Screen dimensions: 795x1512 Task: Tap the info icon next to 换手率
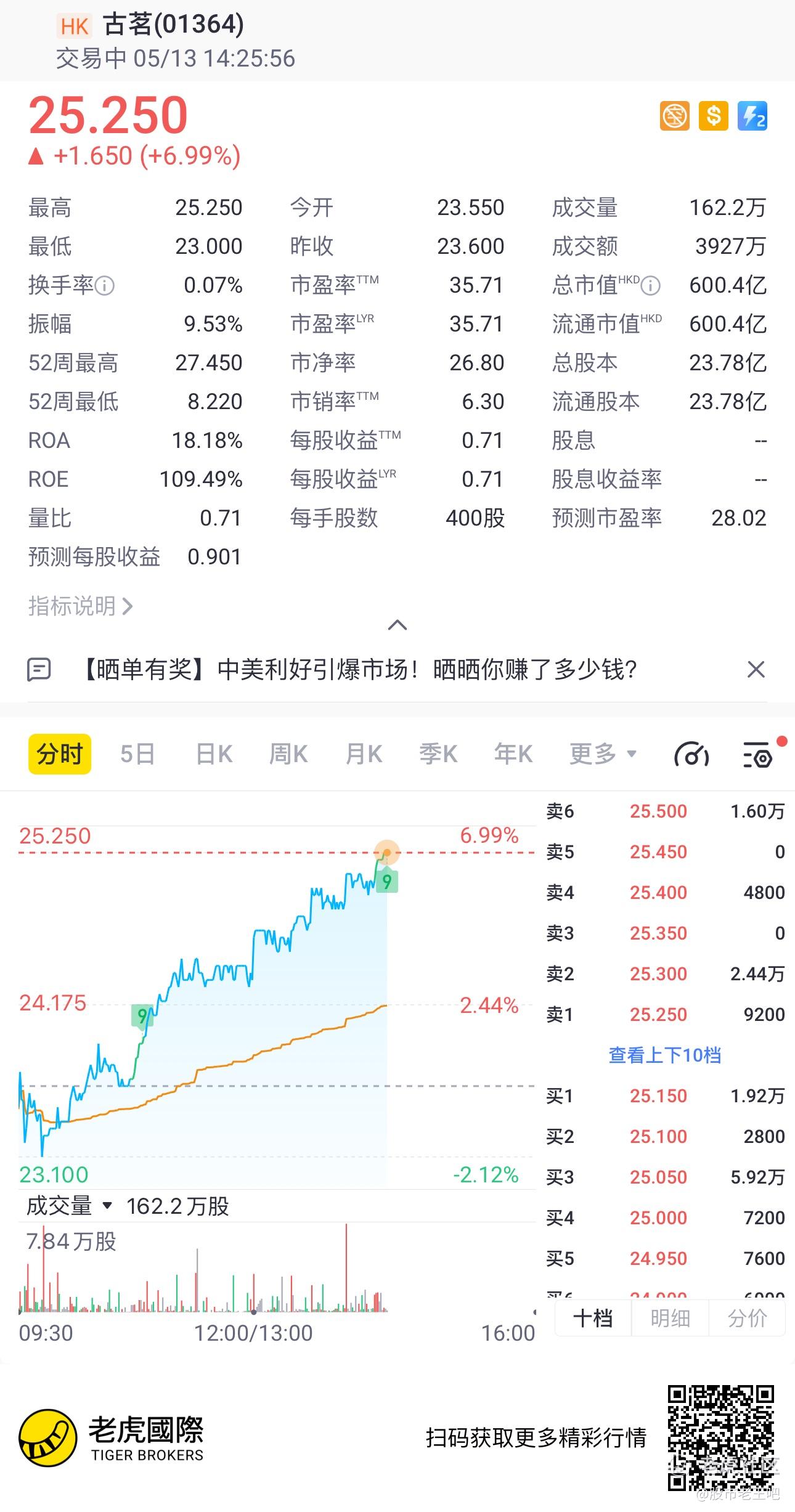105,286
